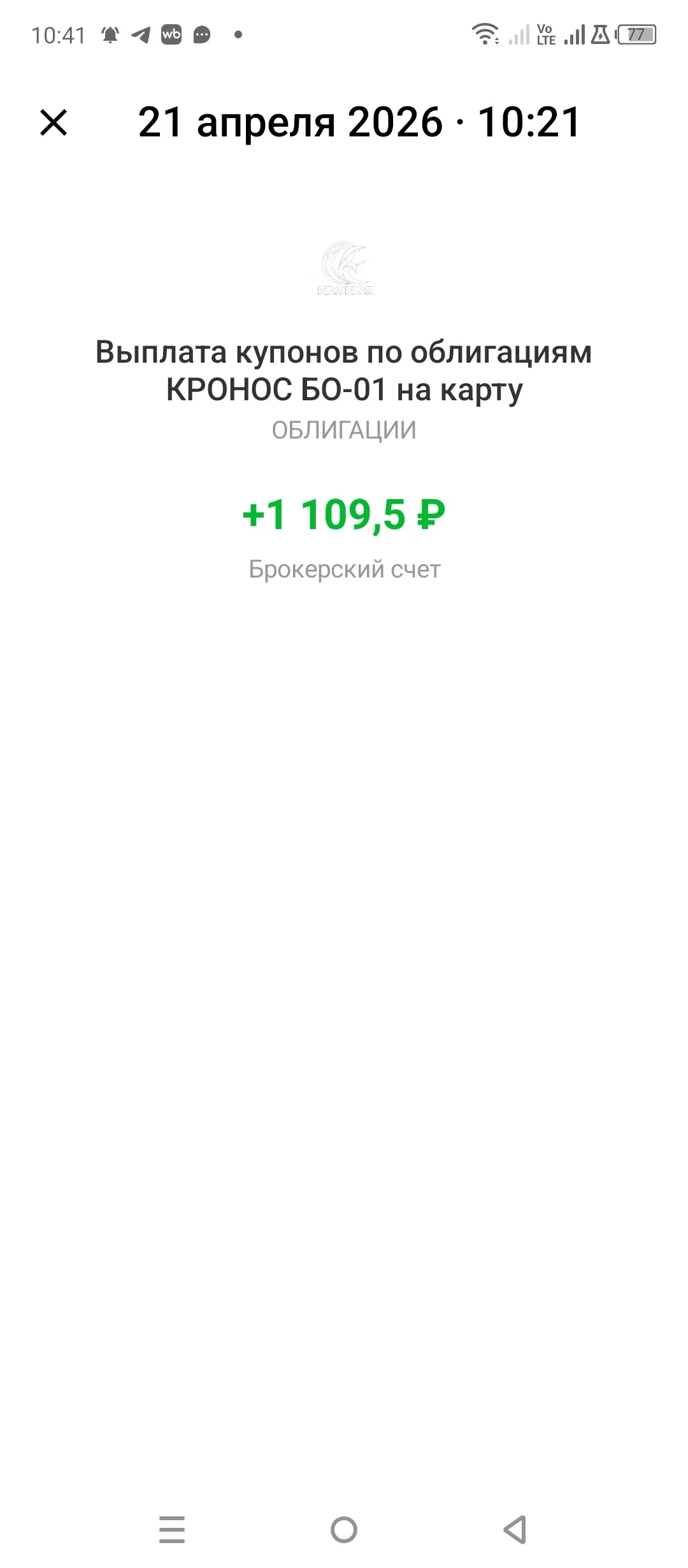
Task: Tap the system home button
Action: tap(344, 1529)
